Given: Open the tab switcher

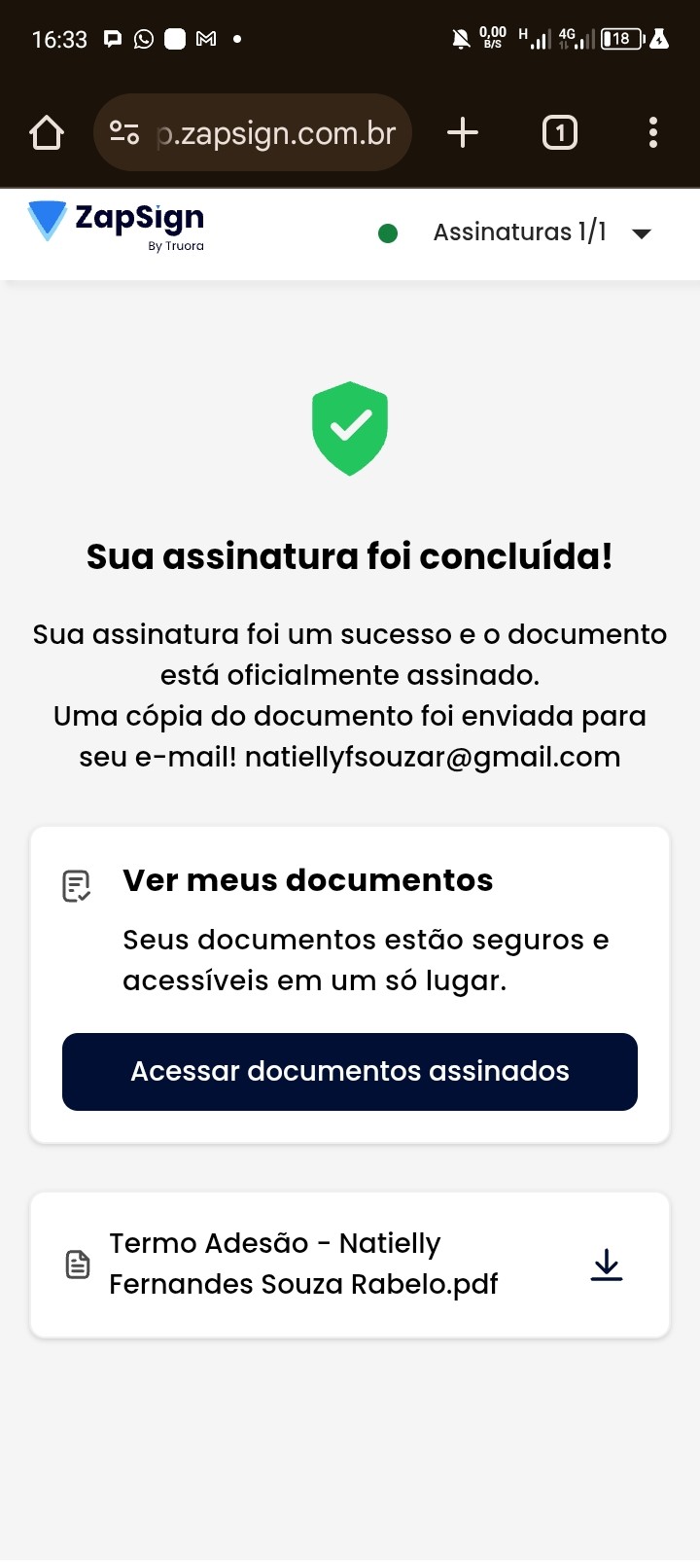Looking at the screenshot, I should (x=559, y=132).
